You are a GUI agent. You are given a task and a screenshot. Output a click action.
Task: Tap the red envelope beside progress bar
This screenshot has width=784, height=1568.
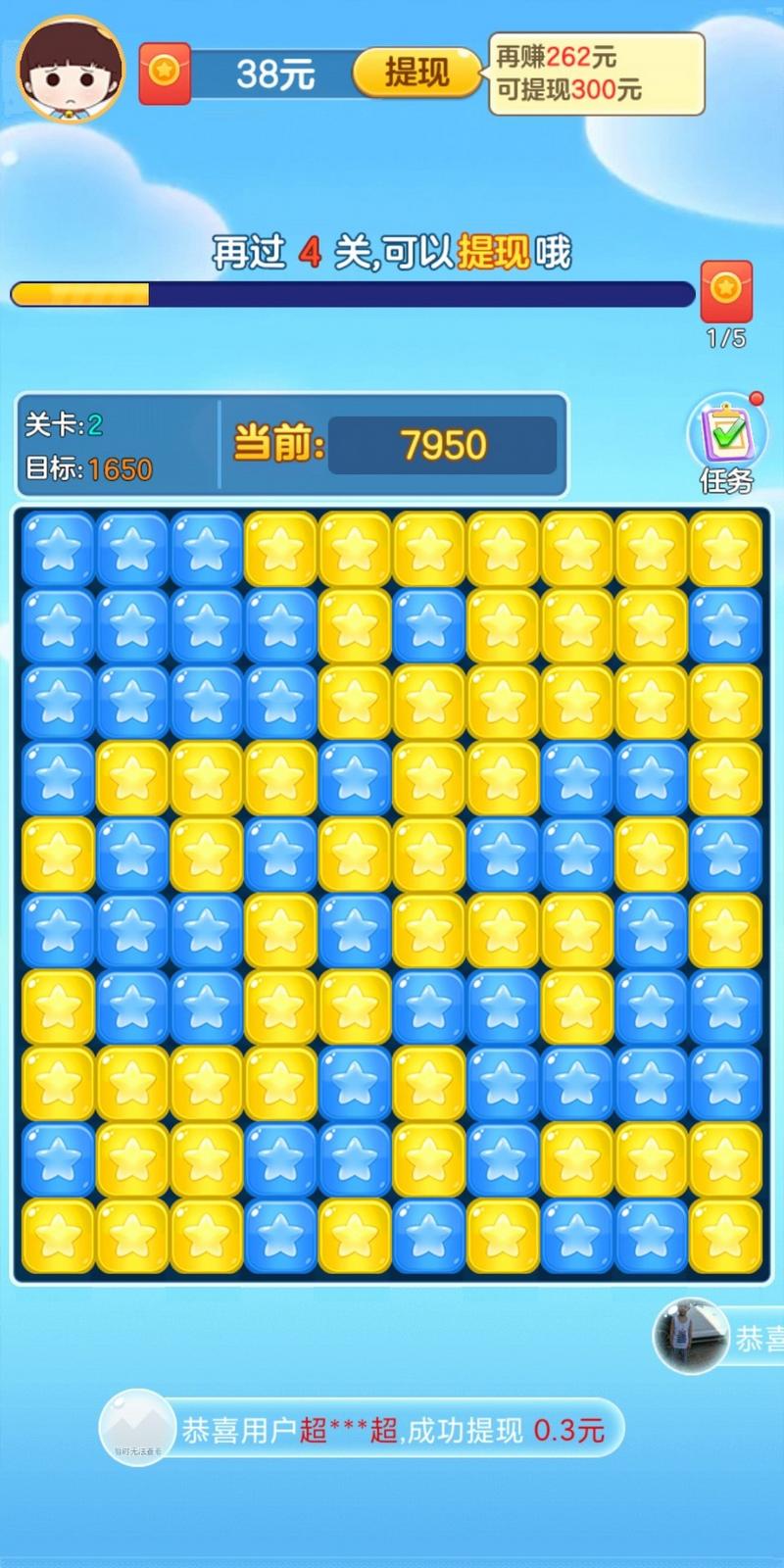click(726, 292)
